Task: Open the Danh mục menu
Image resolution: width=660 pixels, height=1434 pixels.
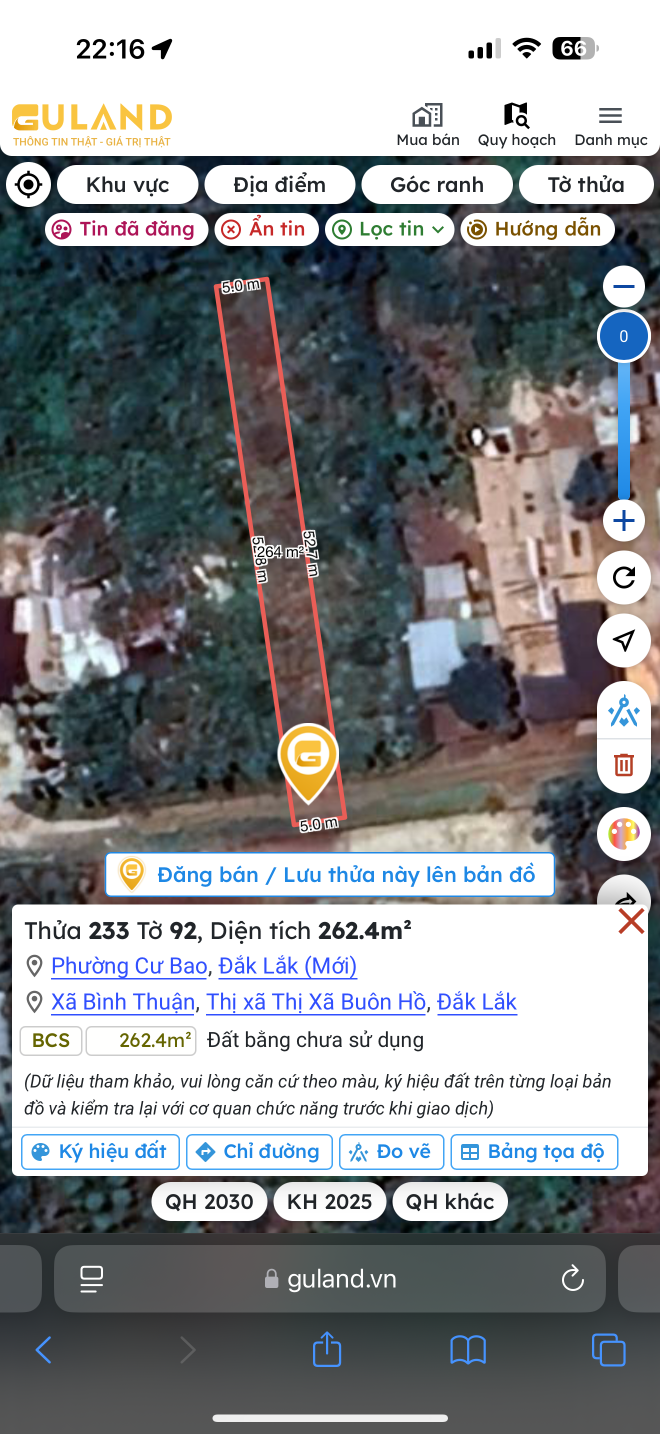Action: (610, 125)
